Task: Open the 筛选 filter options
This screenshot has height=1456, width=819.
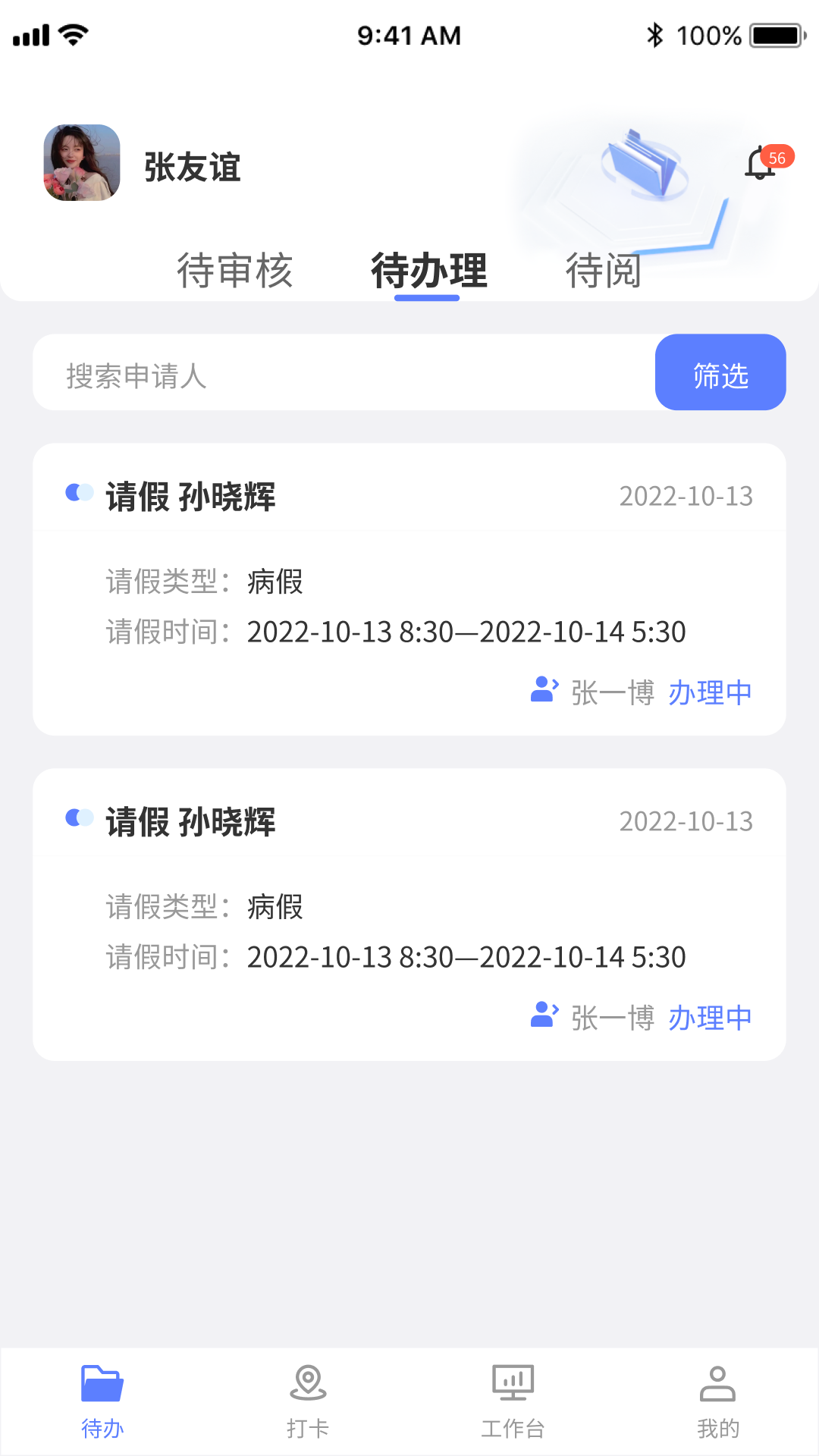Action: 720,372
